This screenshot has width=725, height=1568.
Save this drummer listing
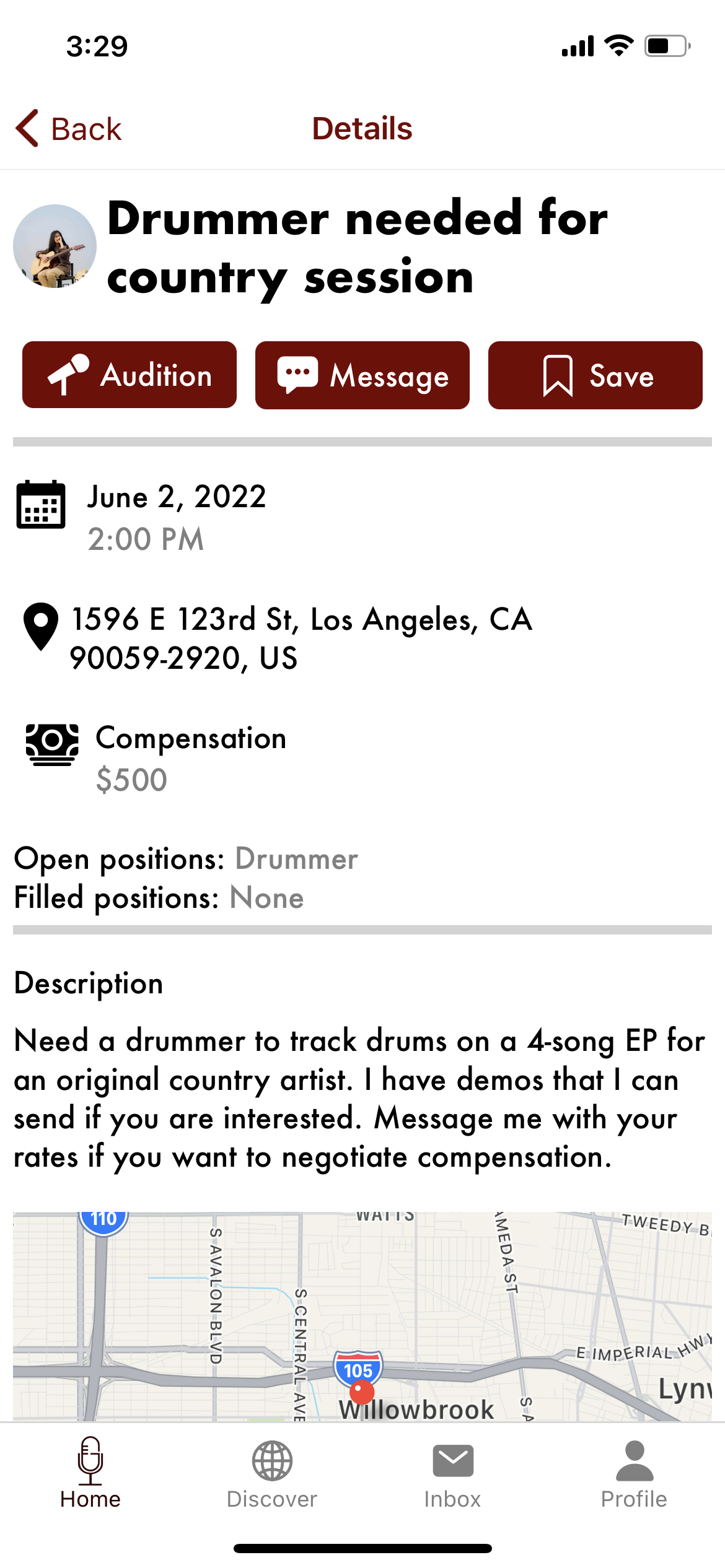(595, 375)
